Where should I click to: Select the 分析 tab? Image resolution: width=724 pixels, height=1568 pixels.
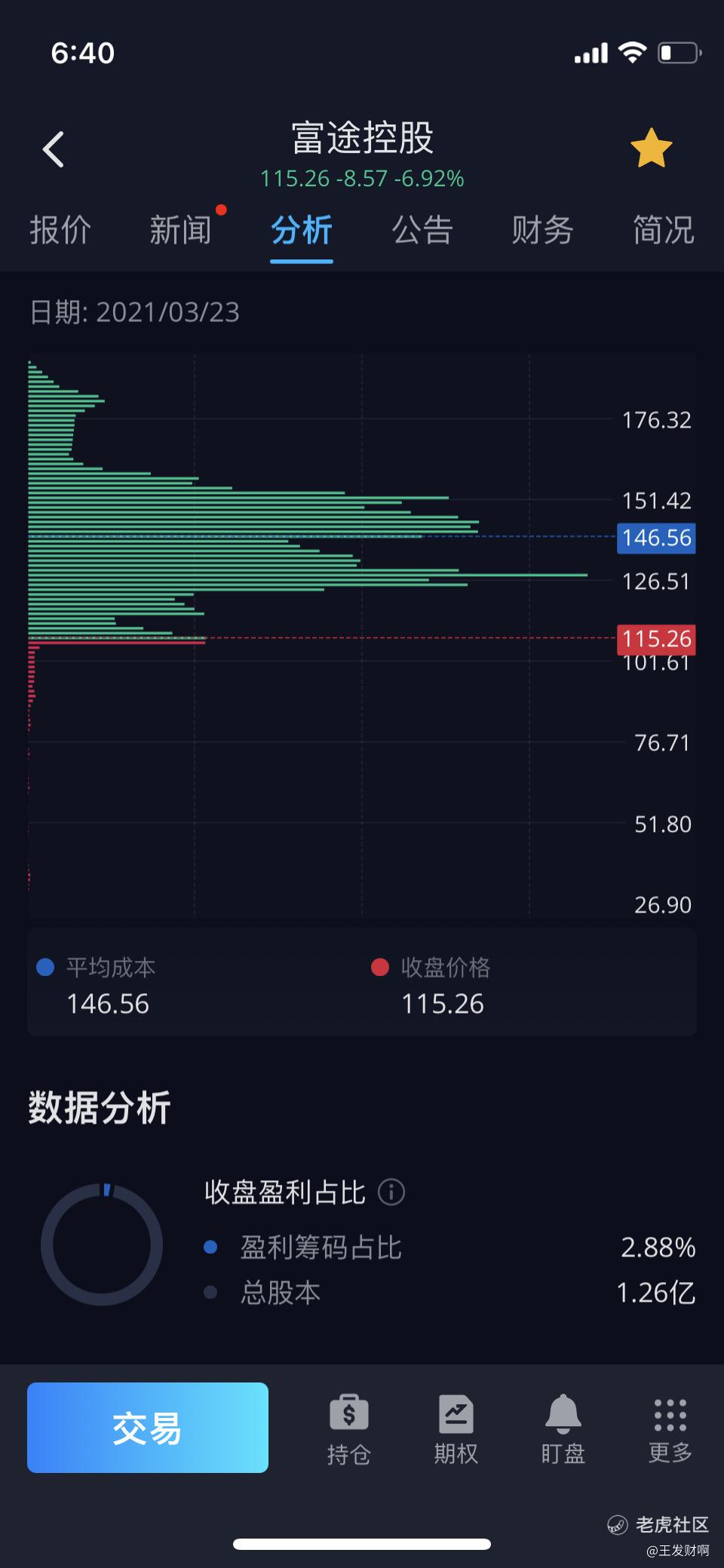302,230
